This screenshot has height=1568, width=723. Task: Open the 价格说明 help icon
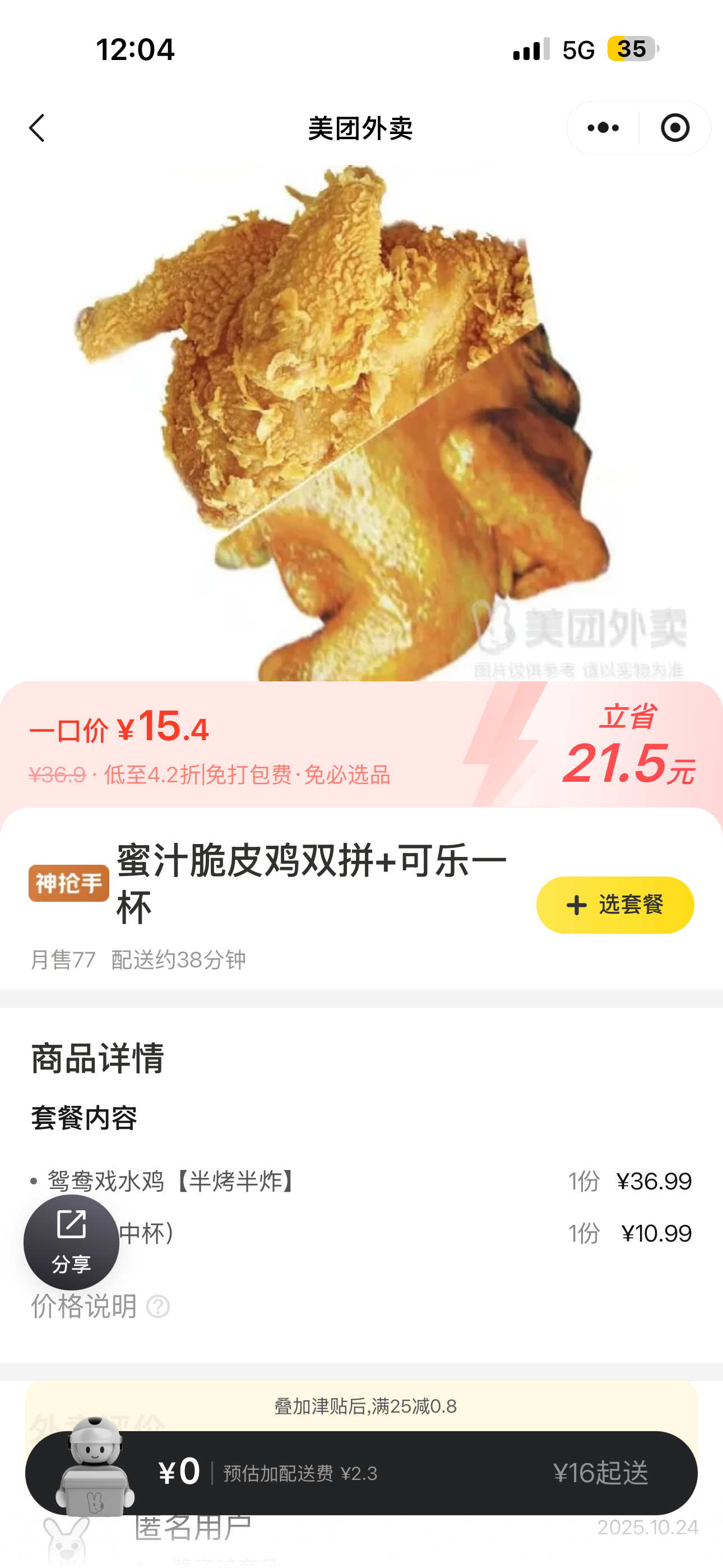[x=158, y=1306]
